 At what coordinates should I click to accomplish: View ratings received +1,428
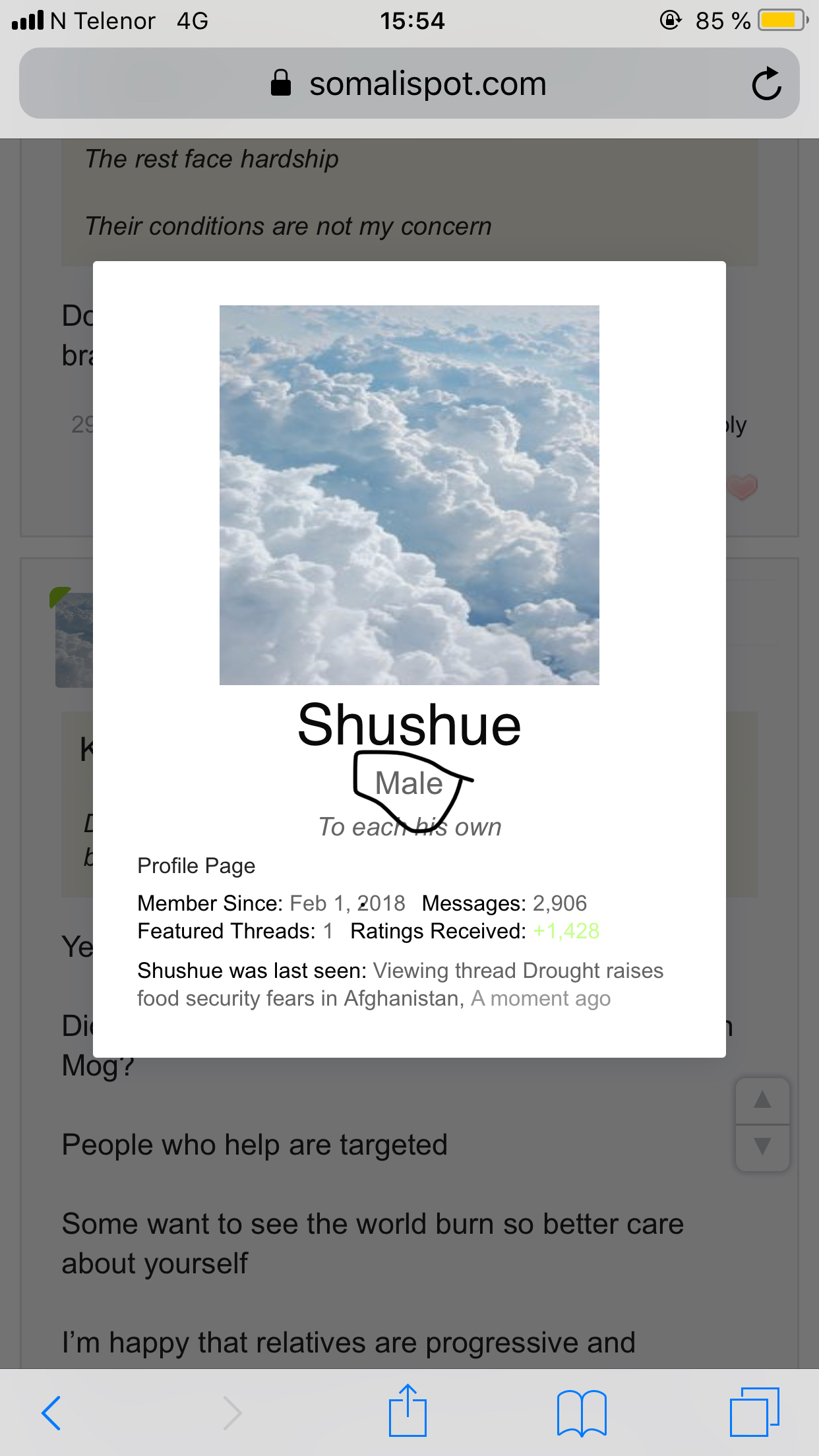(566, 931)
